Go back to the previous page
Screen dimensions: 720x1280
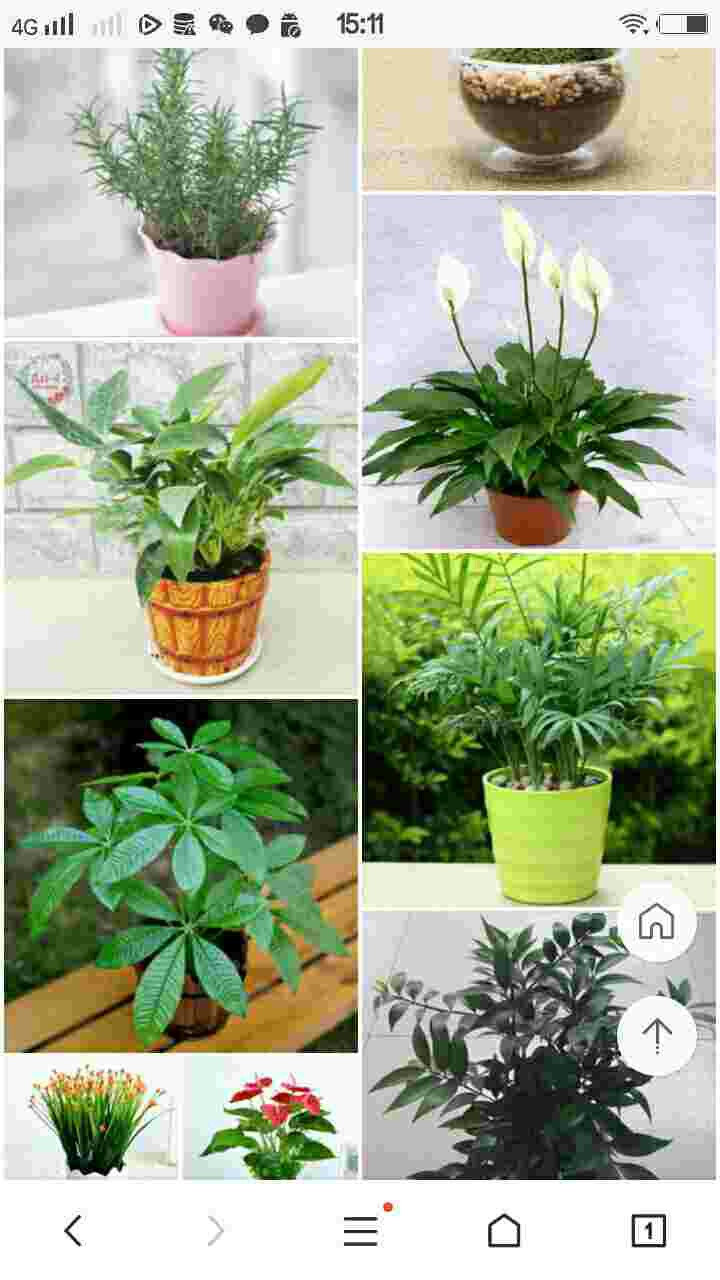[x=73, y=1231]
